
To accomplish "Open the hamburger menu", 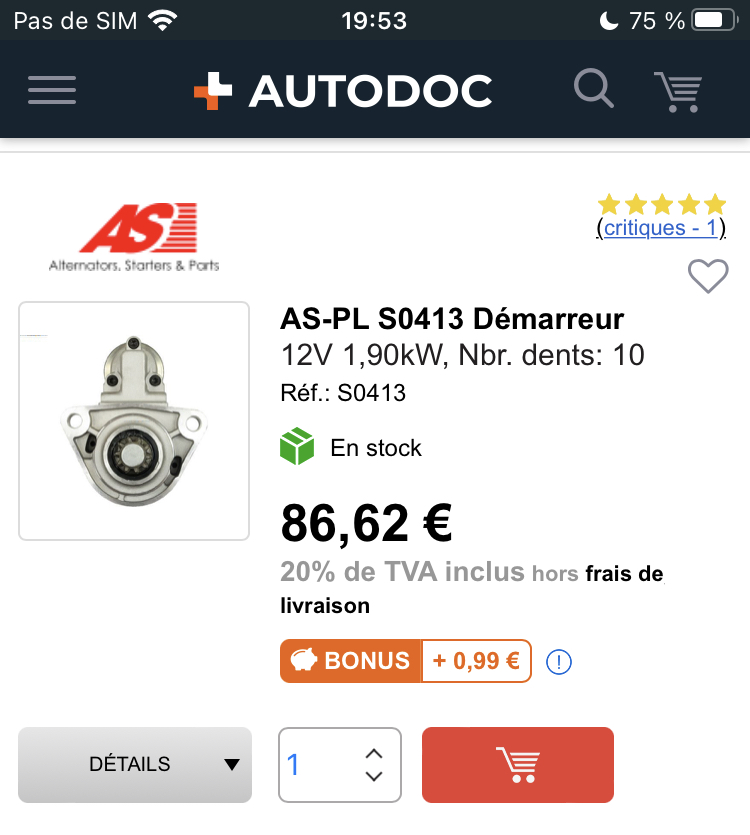I will click(x=52, y=90).
